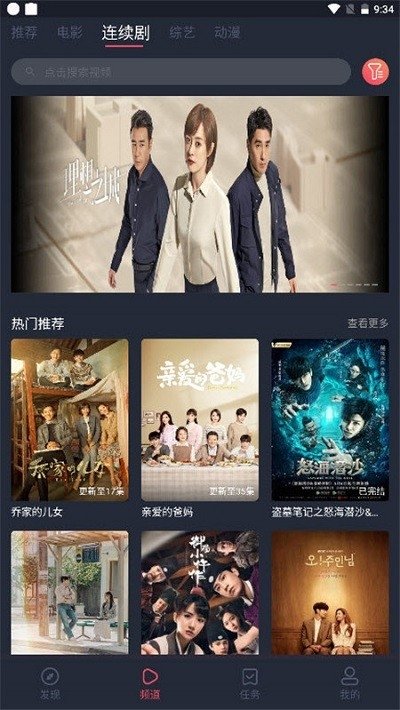Go to the 发现 bottom tab
400x710 pixels.
click(50, 683)
